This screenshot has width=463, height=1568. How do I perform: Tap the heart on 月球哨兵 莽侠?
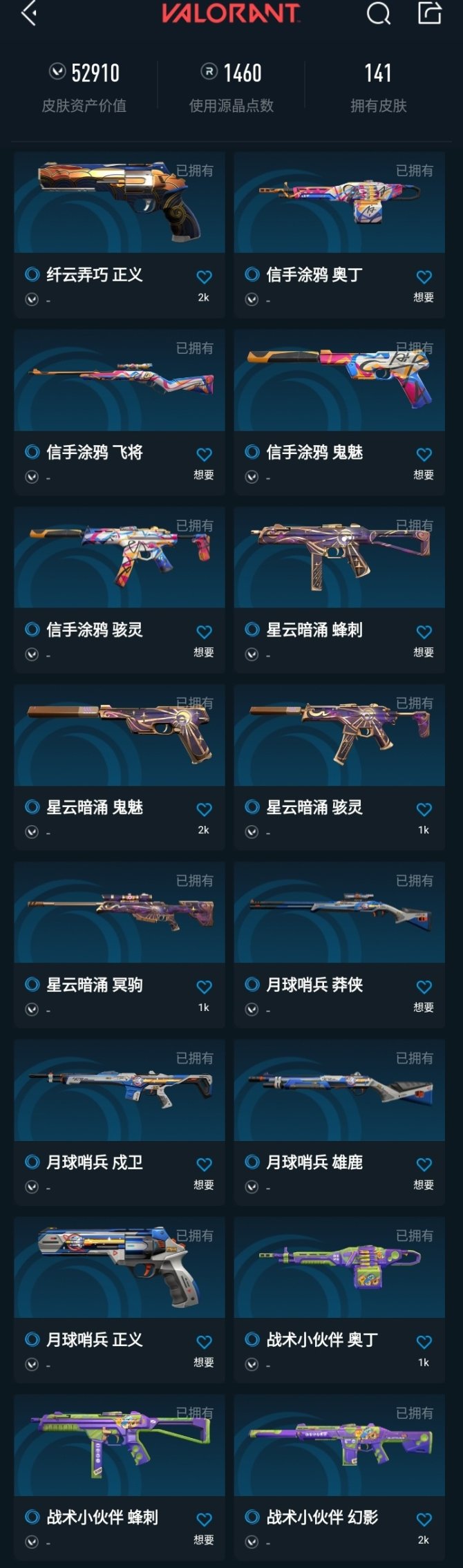[424, 988]
